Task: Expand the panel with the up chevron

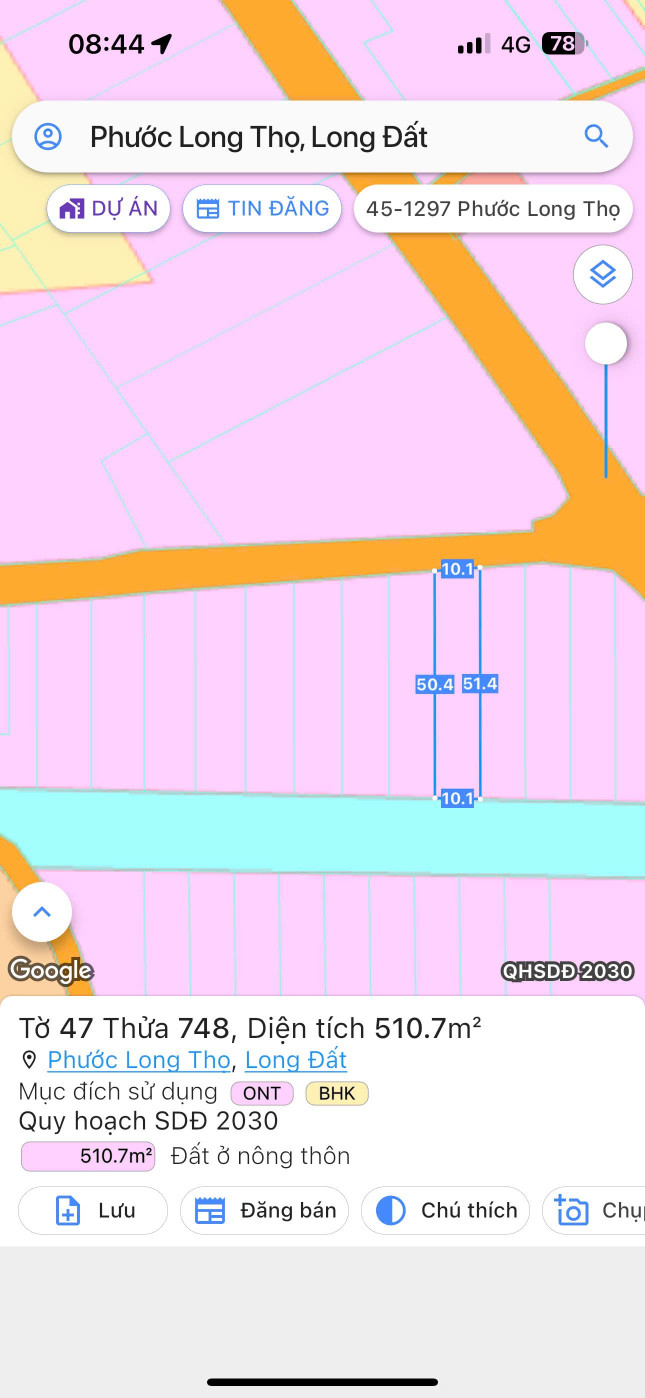Action: click(x=42, y=912)
